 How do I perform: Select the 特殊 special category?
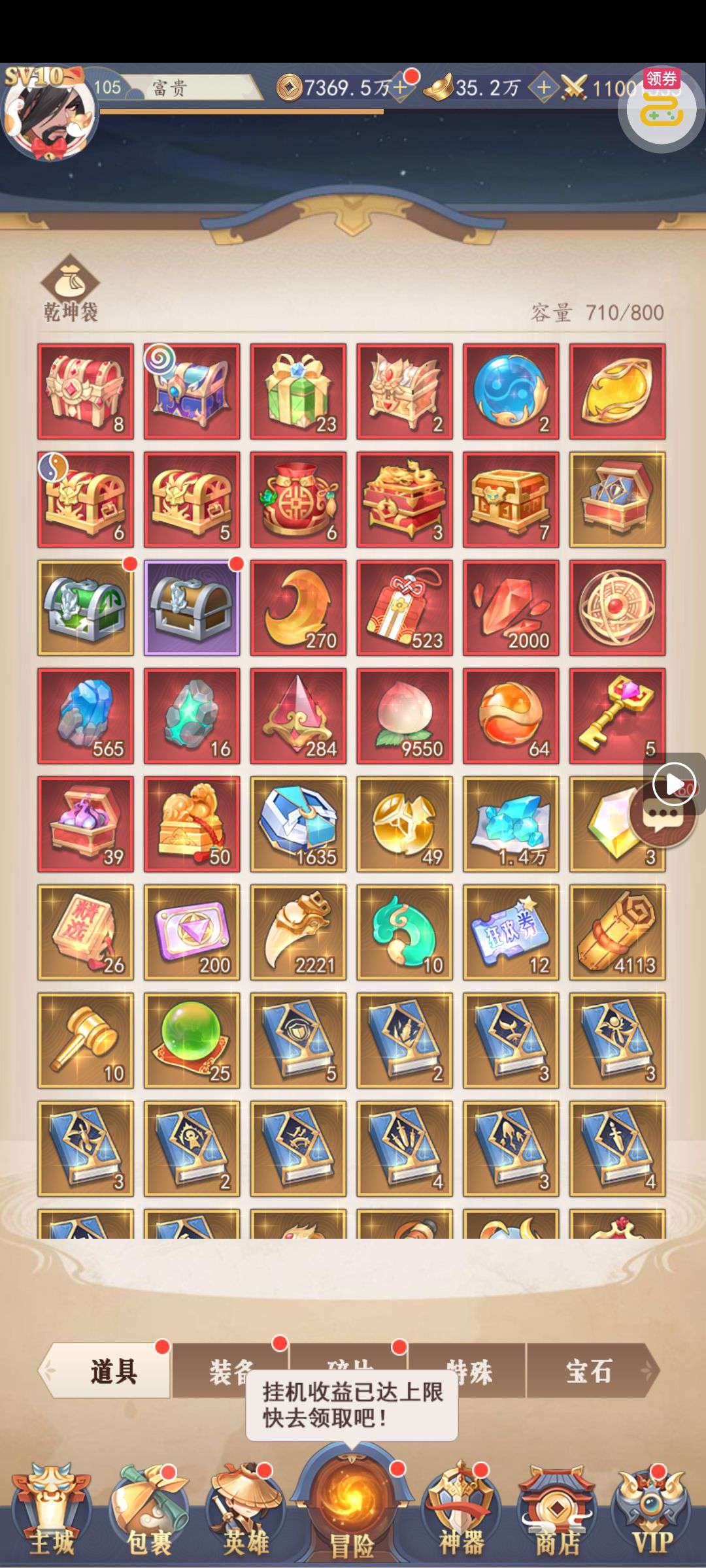(468, 1372)
